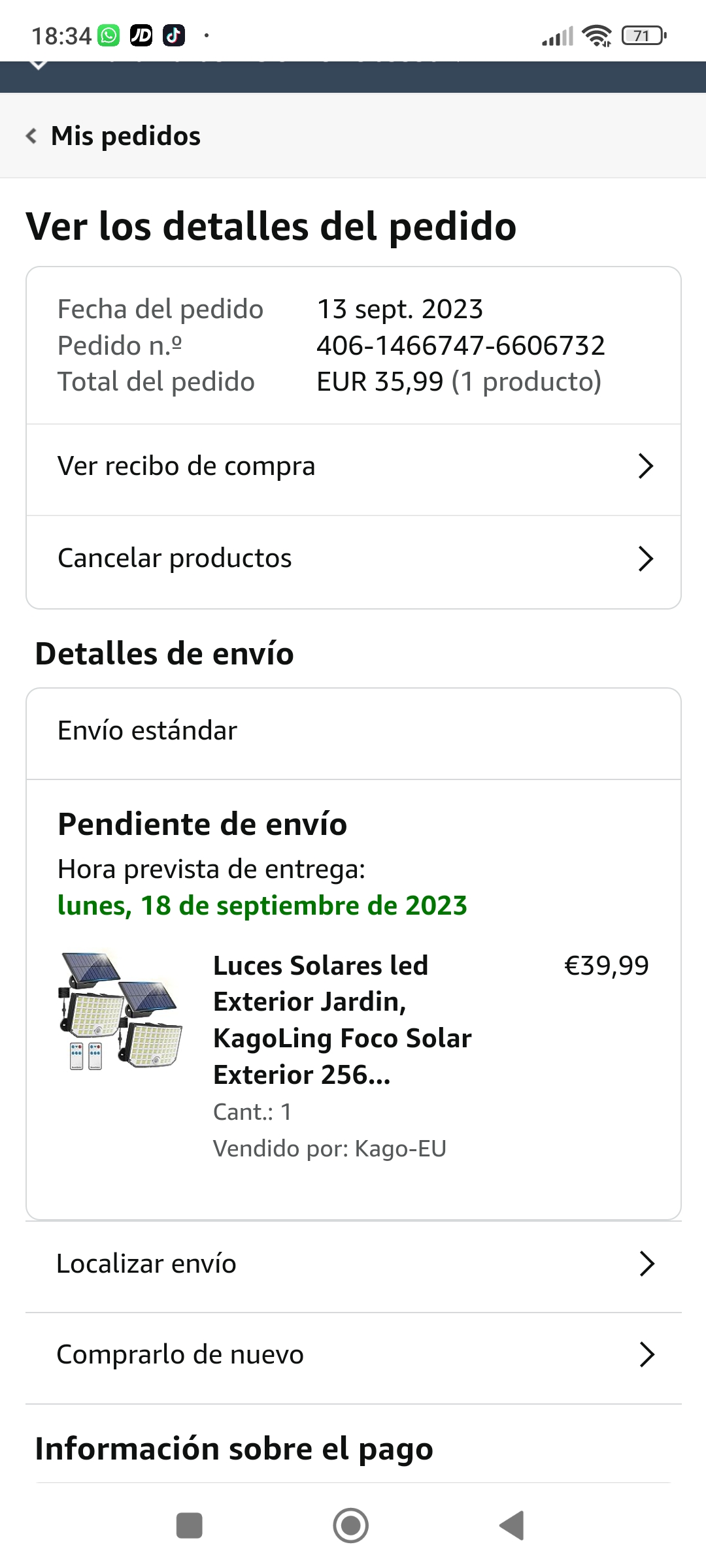This screenshot has height=1568, width=706.
Task: Open Ver recibo de compra
Action: pyautogui.click(x=353, y=466)
